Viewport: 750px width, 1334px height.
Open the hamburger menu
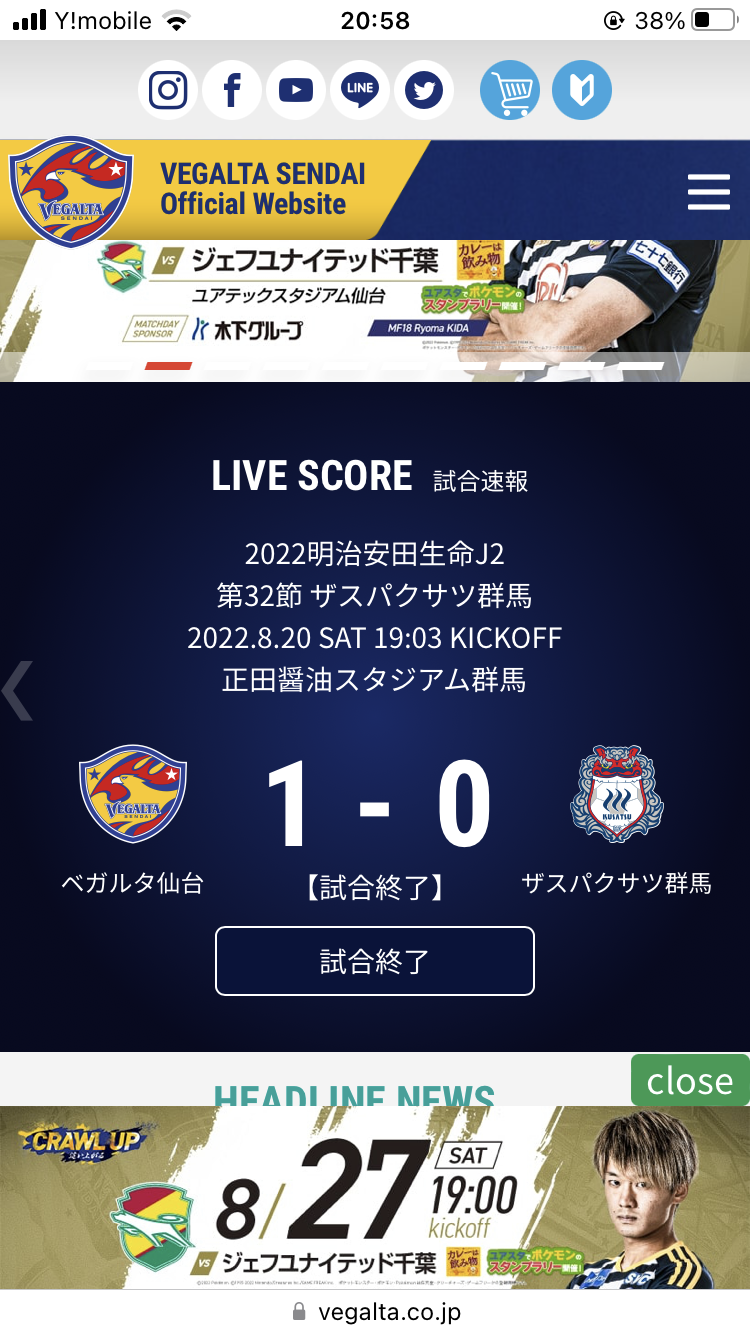(709, 191)
